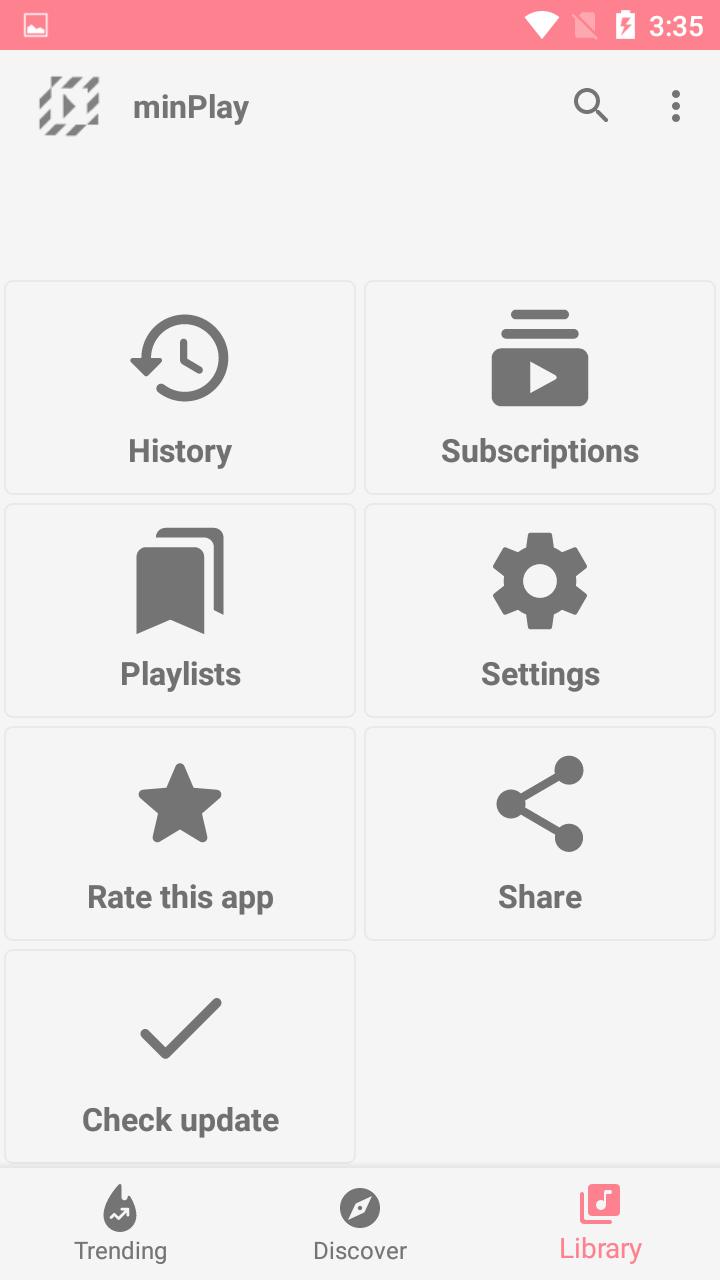
Task: Check for app update
Action: [180, 1057]
